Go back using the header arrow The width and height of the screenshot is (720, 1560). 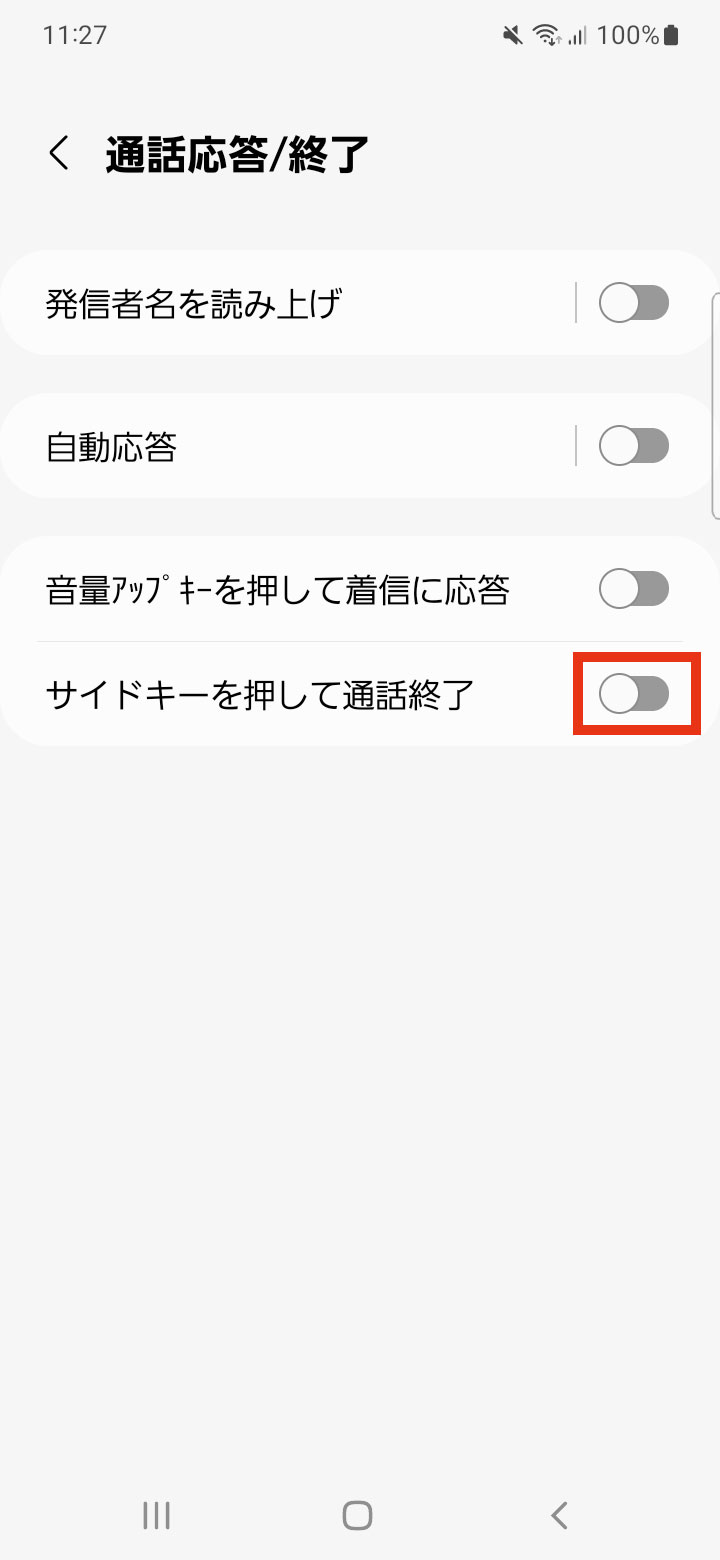tap(59, 154)
